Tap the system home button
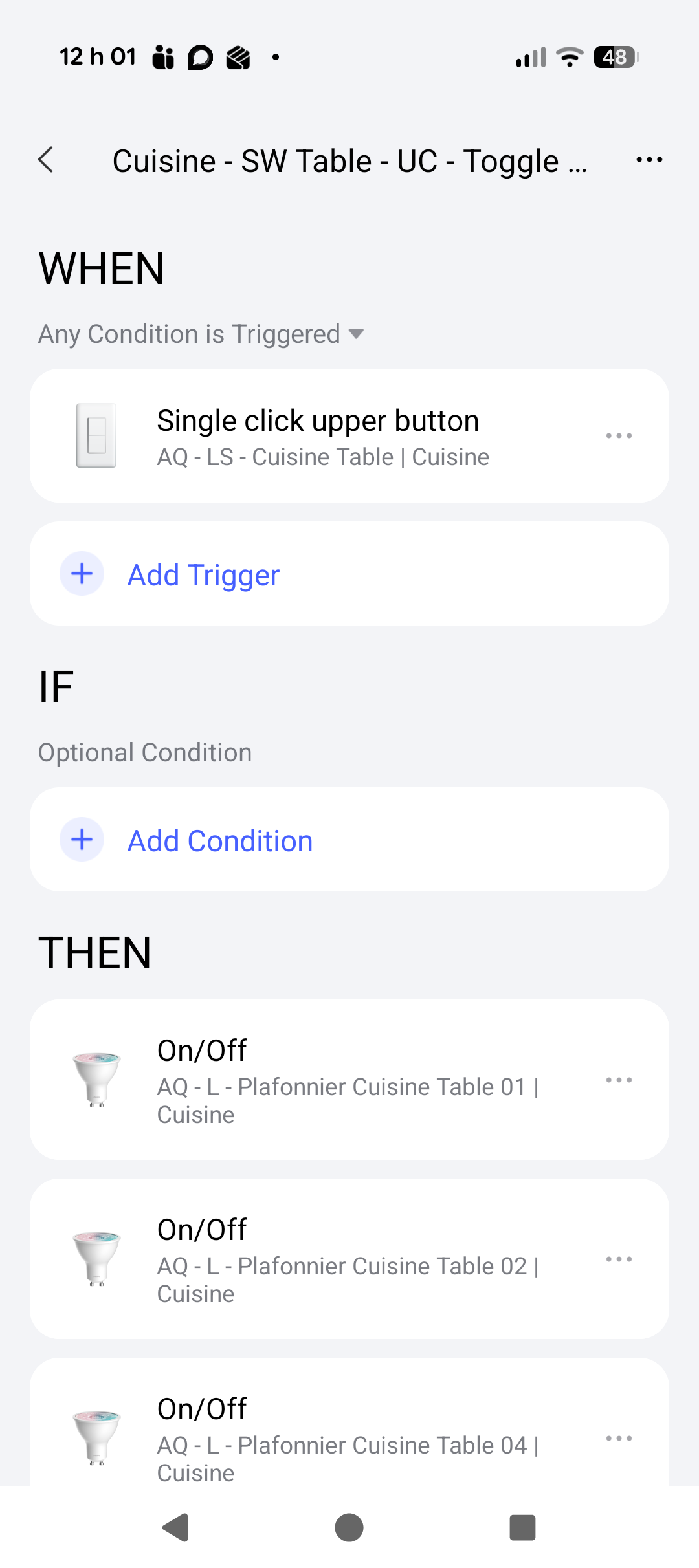The image size is (699, 1568). click(349, 1528)
